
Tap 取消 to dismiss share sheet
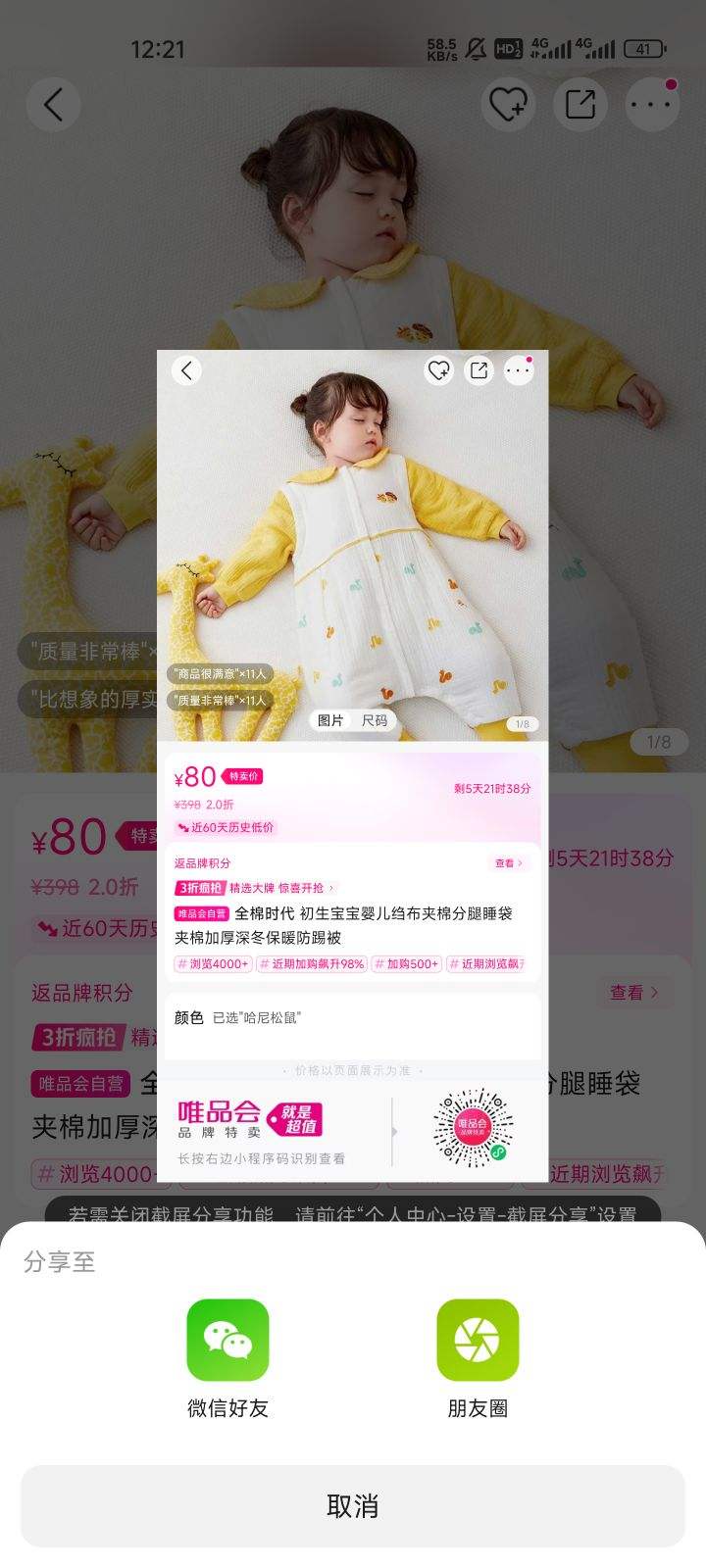(x=353, y=1506)
